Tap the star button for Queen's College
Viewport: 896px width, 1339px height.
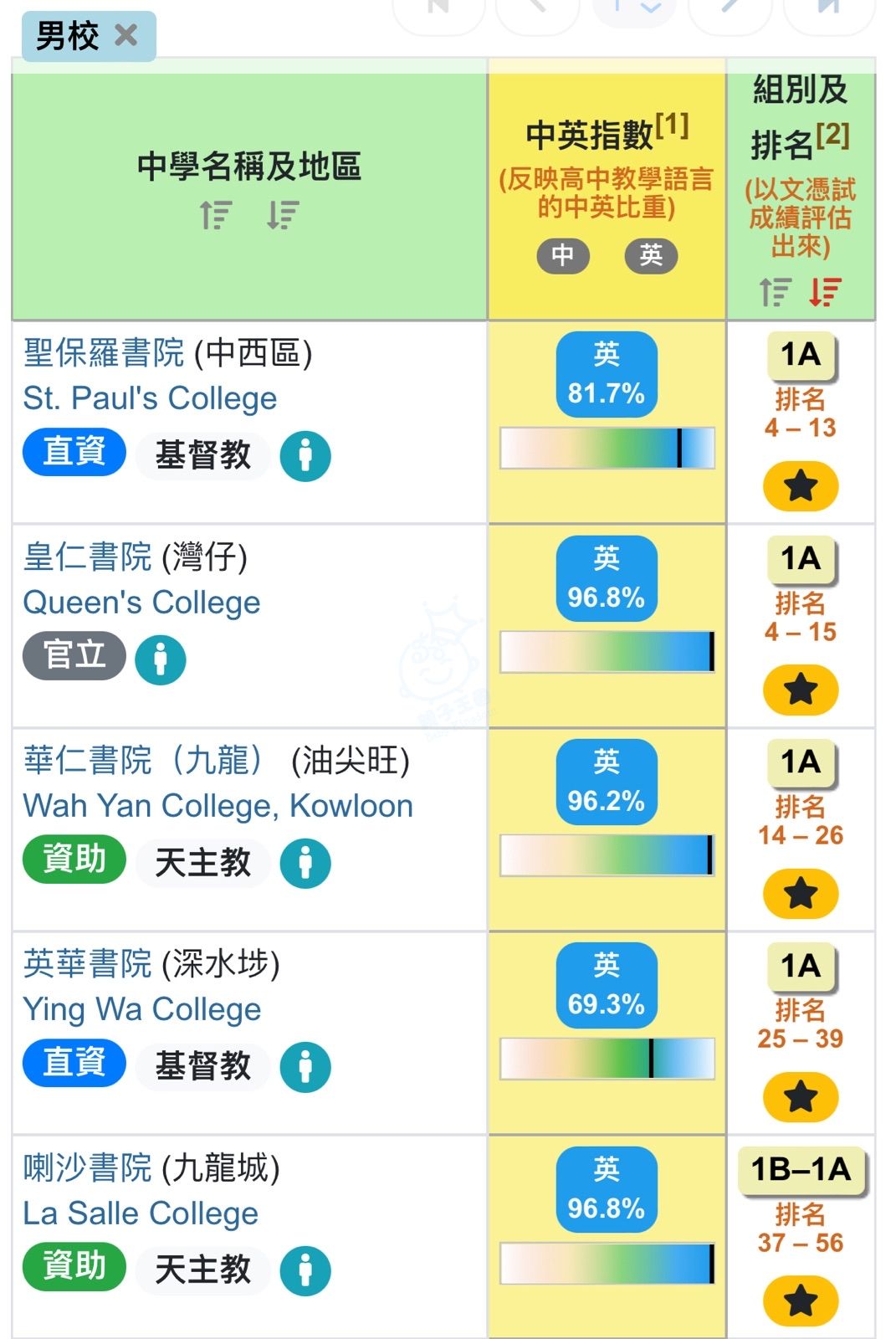coord(801,690)
